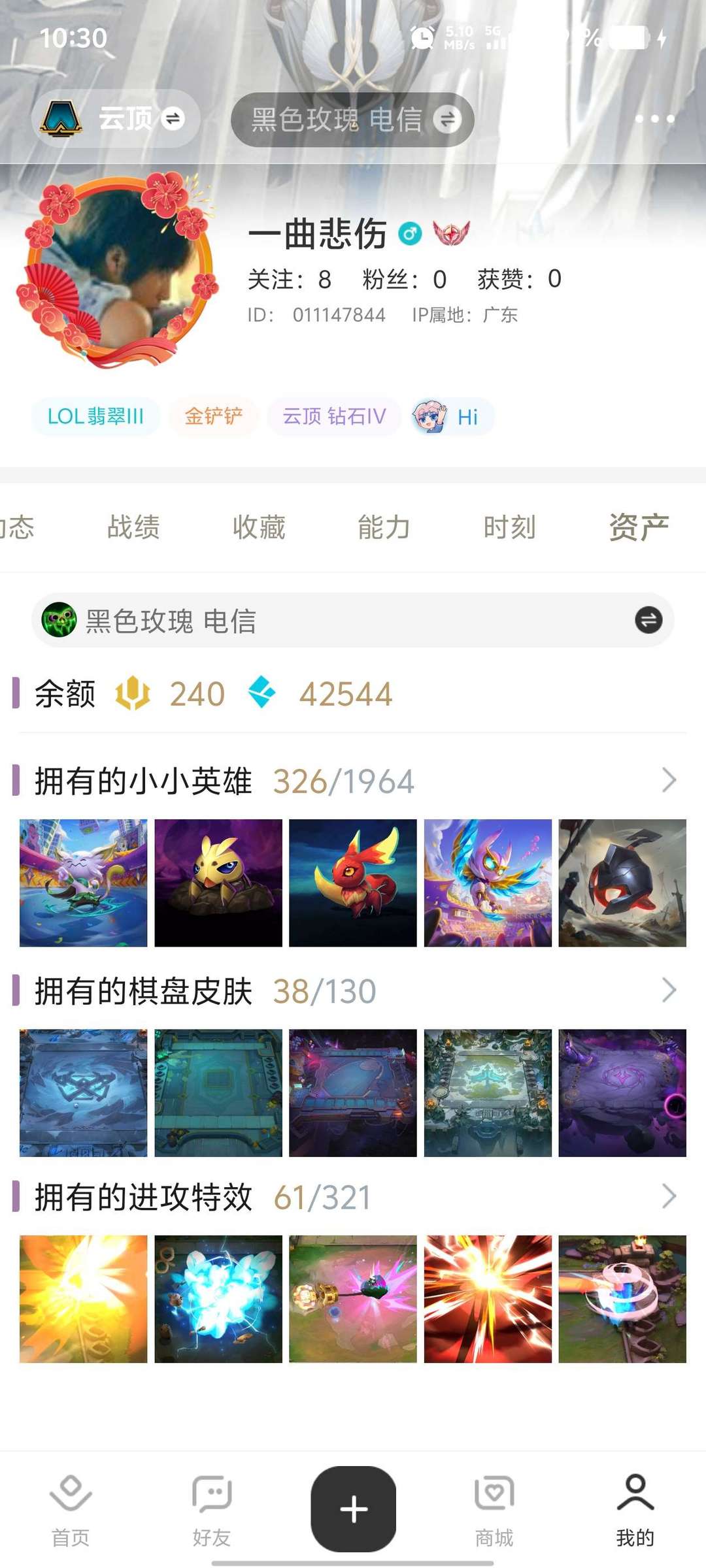Expand the 黑色玫瑰 电信 assets server selector

(x=353, y=620)
